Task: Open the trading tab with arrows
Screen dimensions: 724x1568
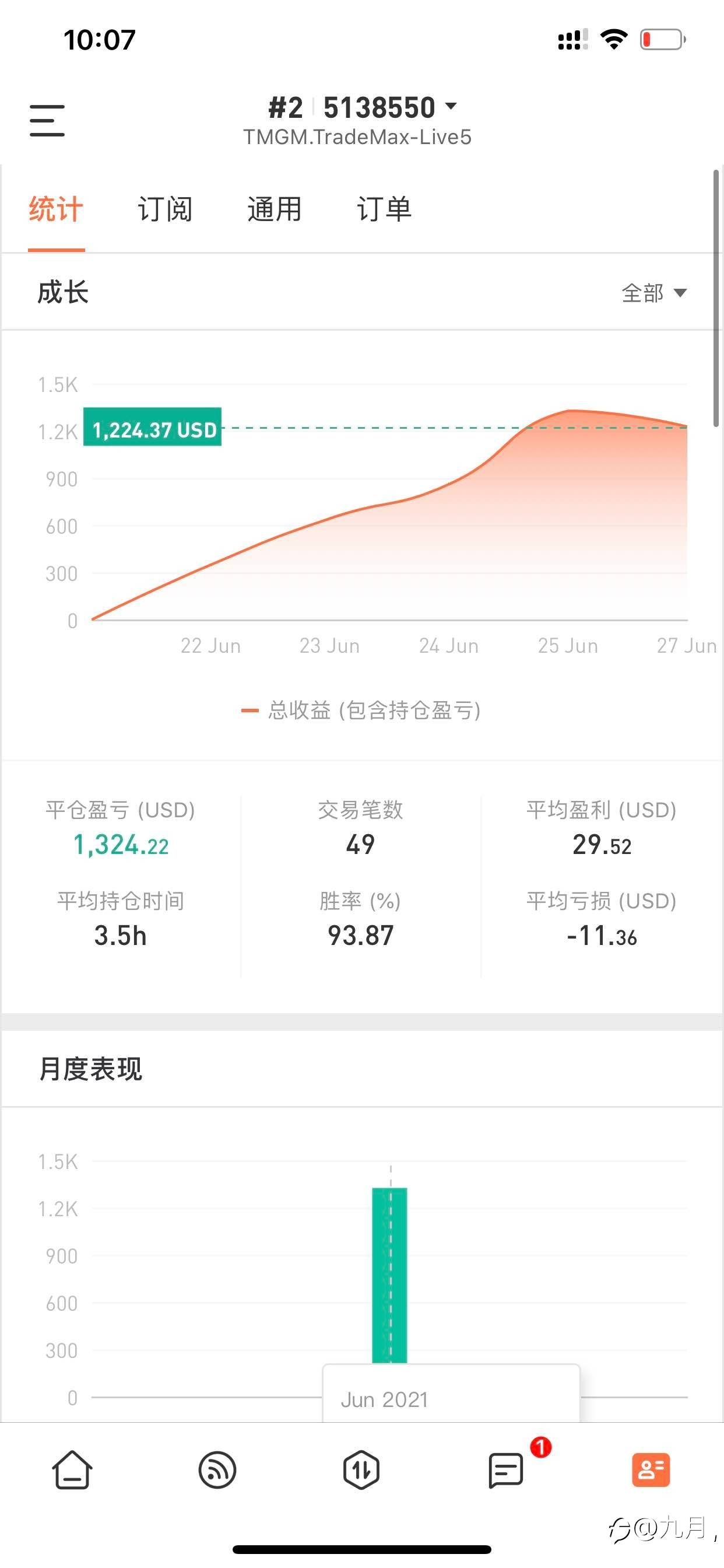Action: click(361, 1470)
